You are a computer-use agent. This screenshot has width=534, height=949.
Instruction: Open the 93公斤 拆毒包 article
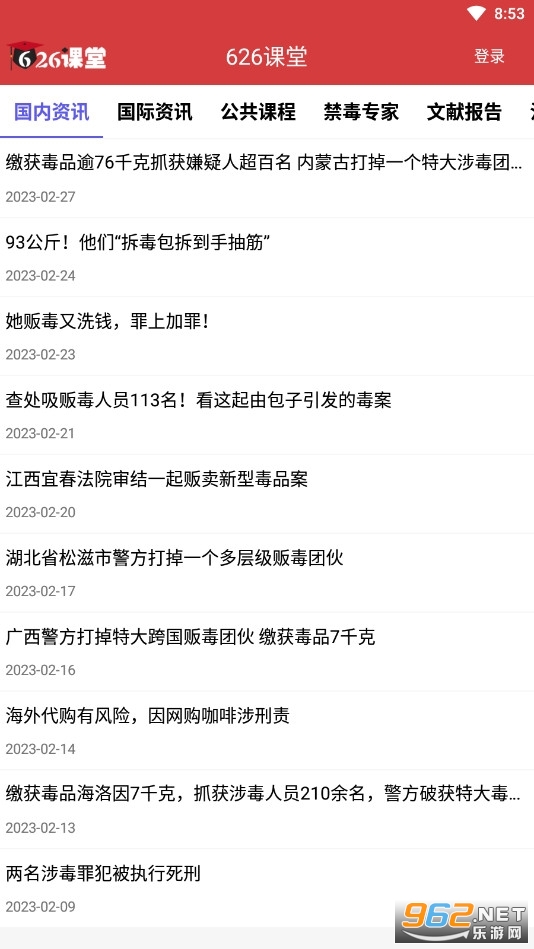267,258
